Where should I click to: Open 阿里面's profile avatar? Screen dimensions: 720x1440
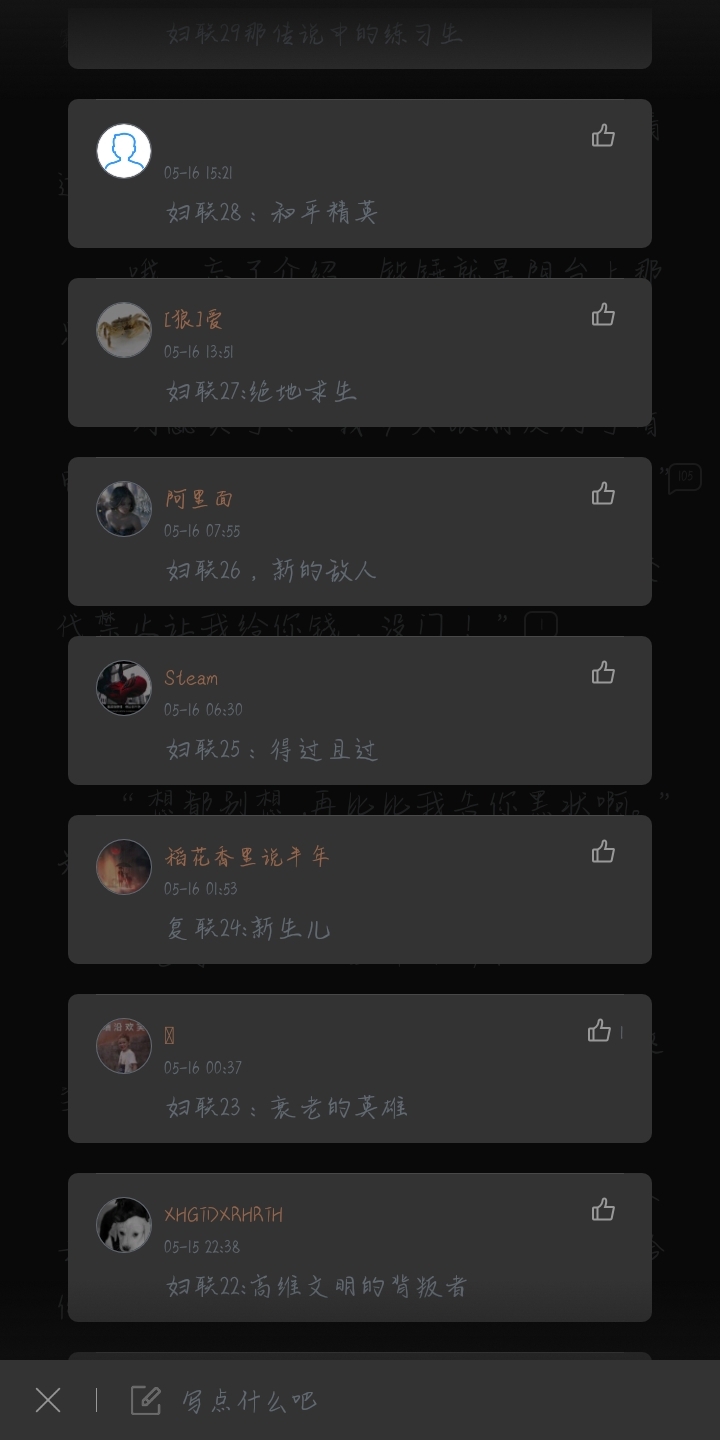[x=124, y=509]
